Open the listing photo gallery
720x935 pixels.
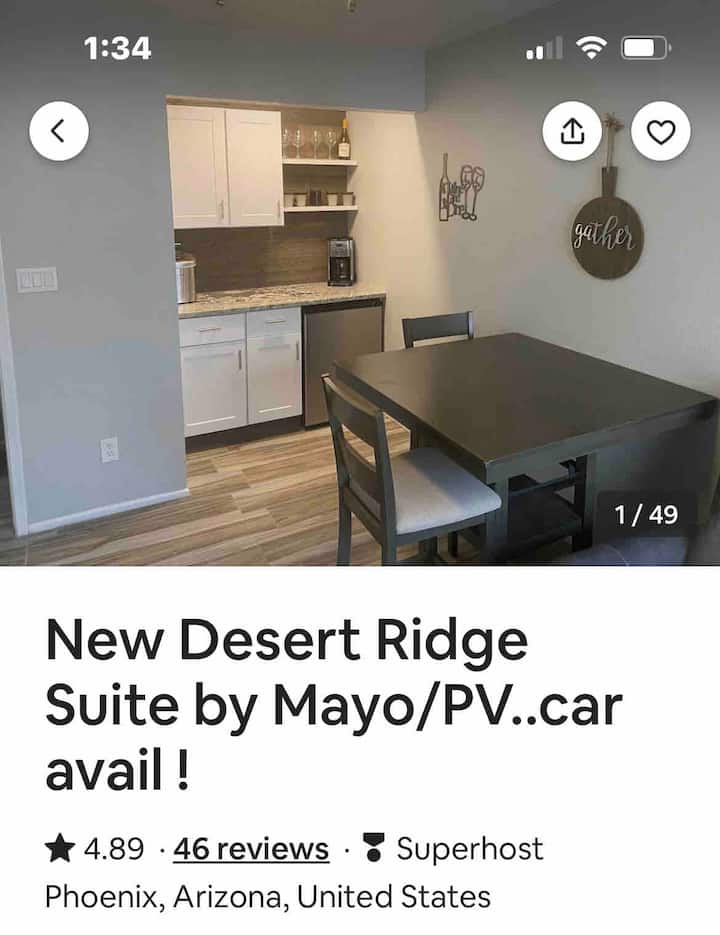pyautogui.click(x=360, y=350)
